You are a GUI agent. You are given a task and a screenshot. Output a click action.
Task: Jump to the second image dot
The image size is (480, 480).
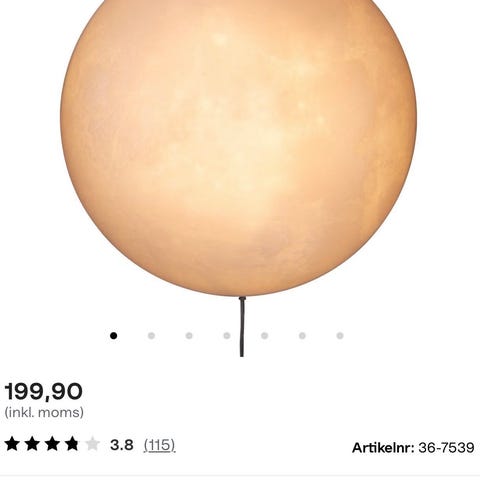coord(151,336)
